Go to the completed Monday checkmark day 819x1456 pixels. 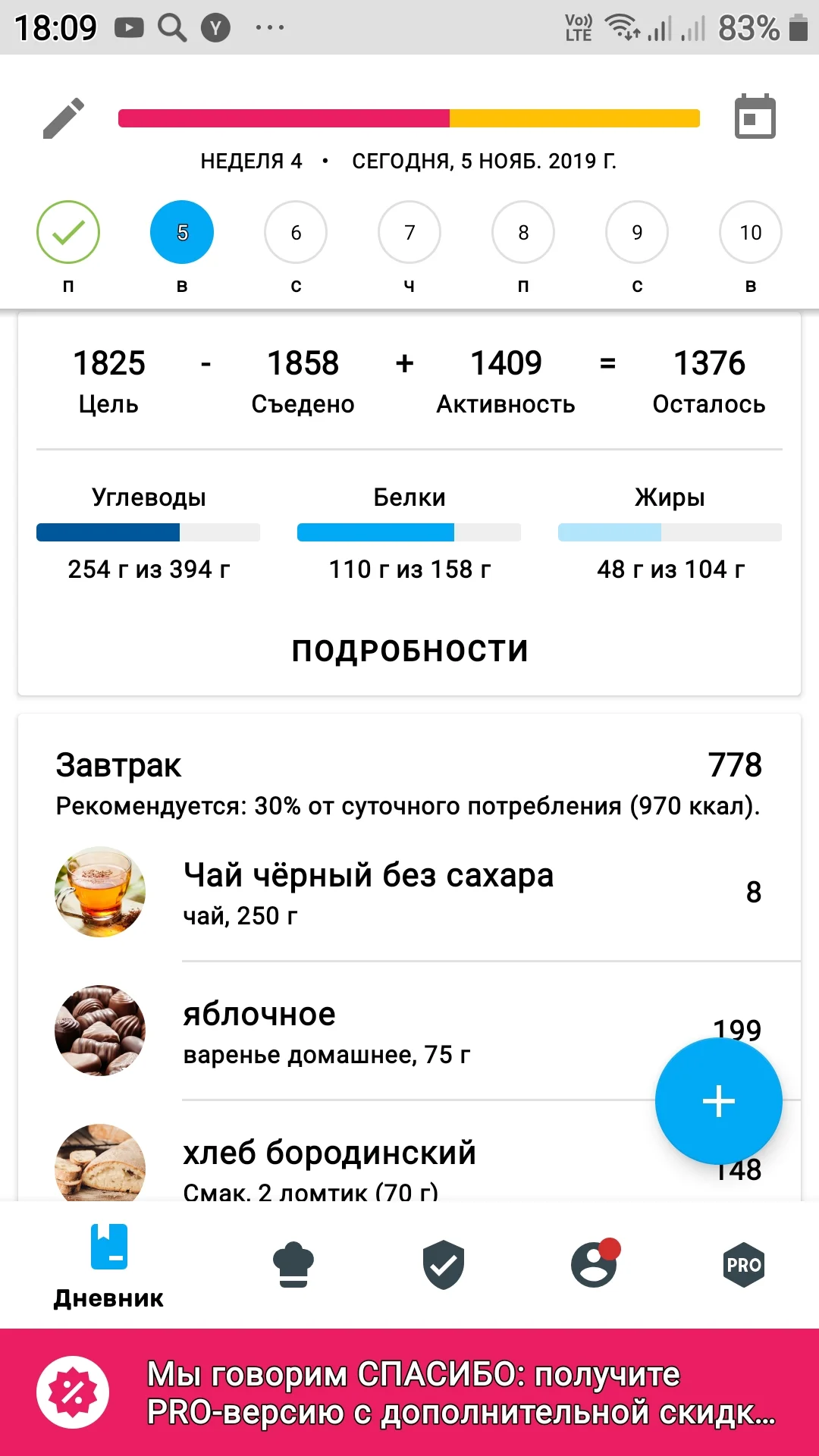click(68, 232)
